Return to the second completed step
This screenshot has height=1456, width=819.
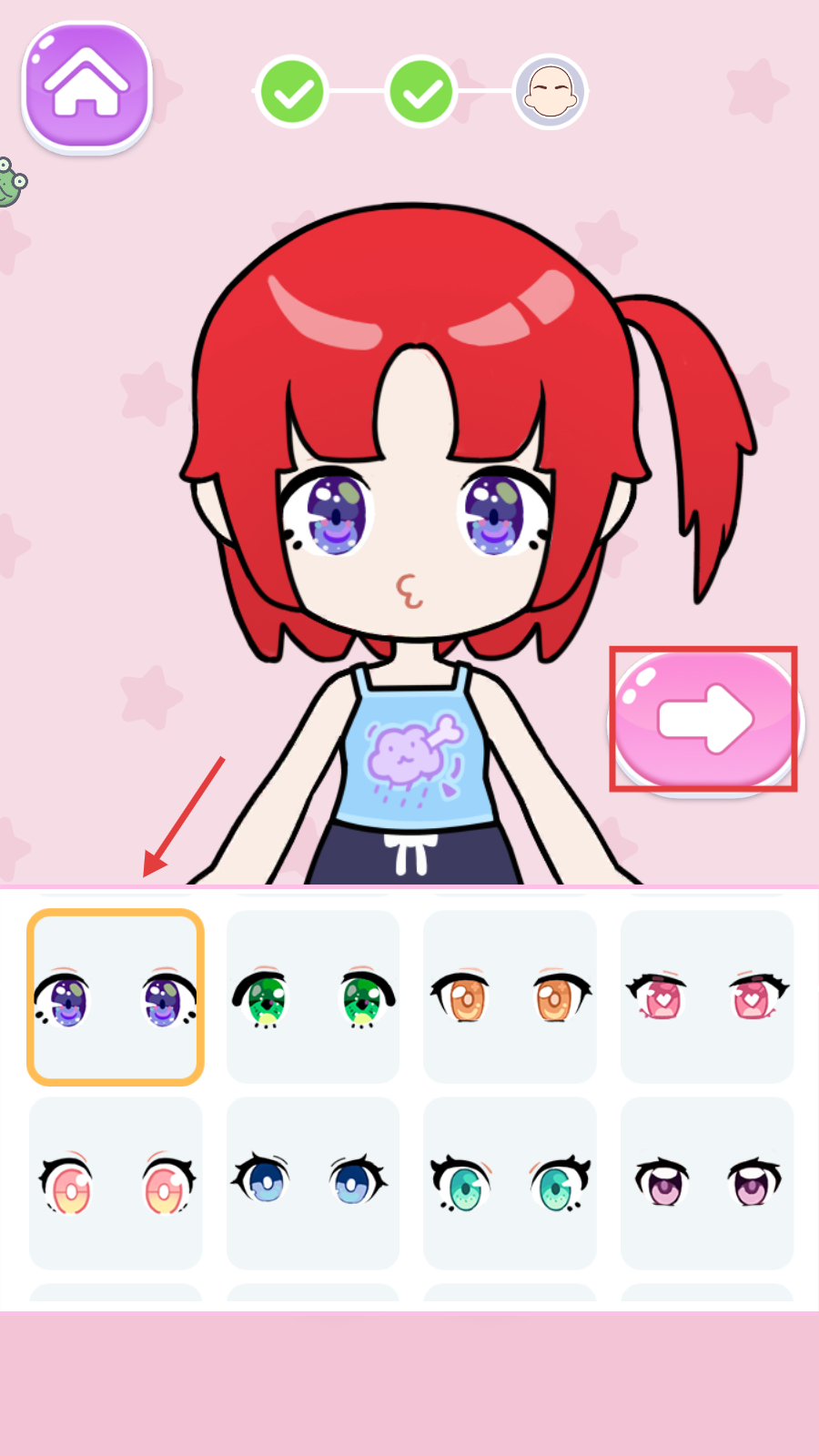(420, 92)
